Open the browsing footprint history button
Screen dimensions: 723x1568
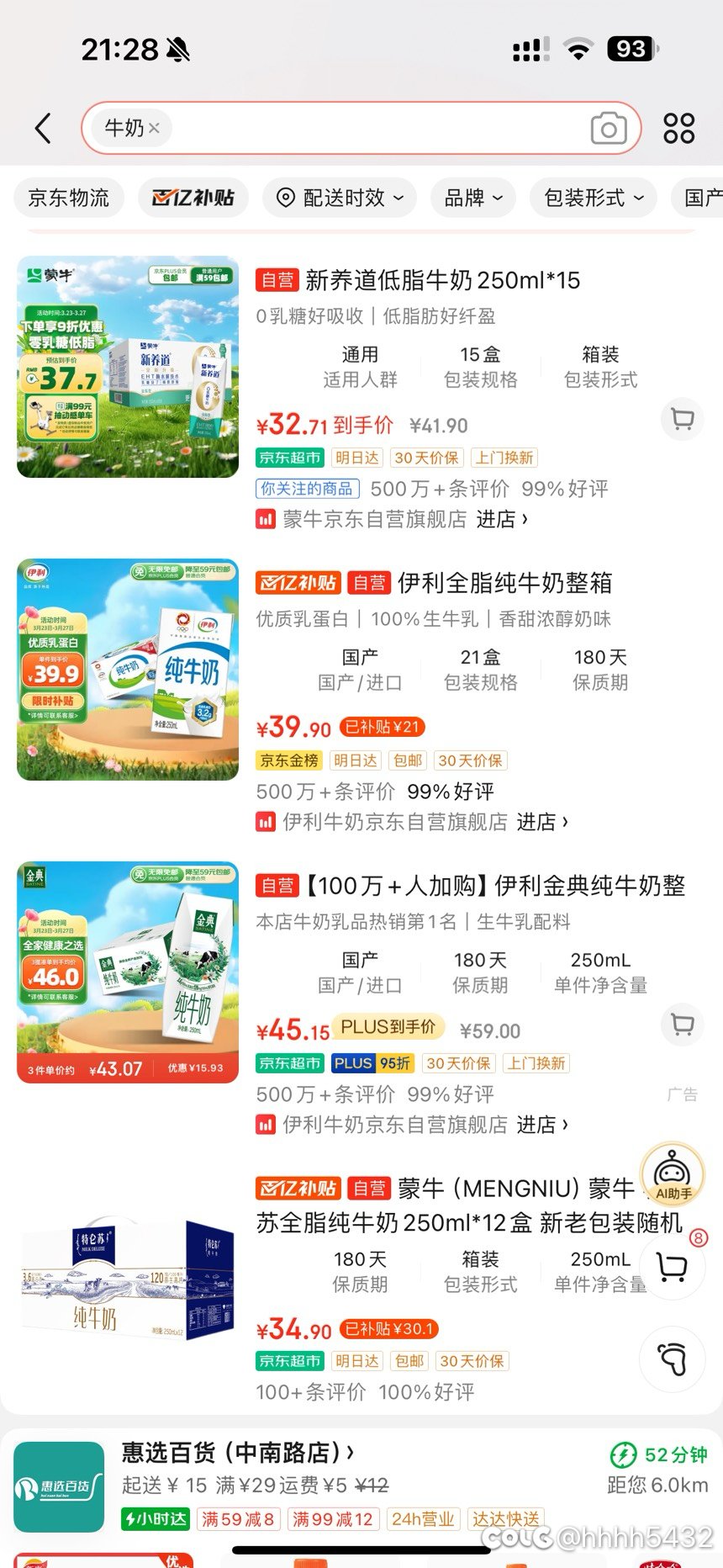point(673,1359)
